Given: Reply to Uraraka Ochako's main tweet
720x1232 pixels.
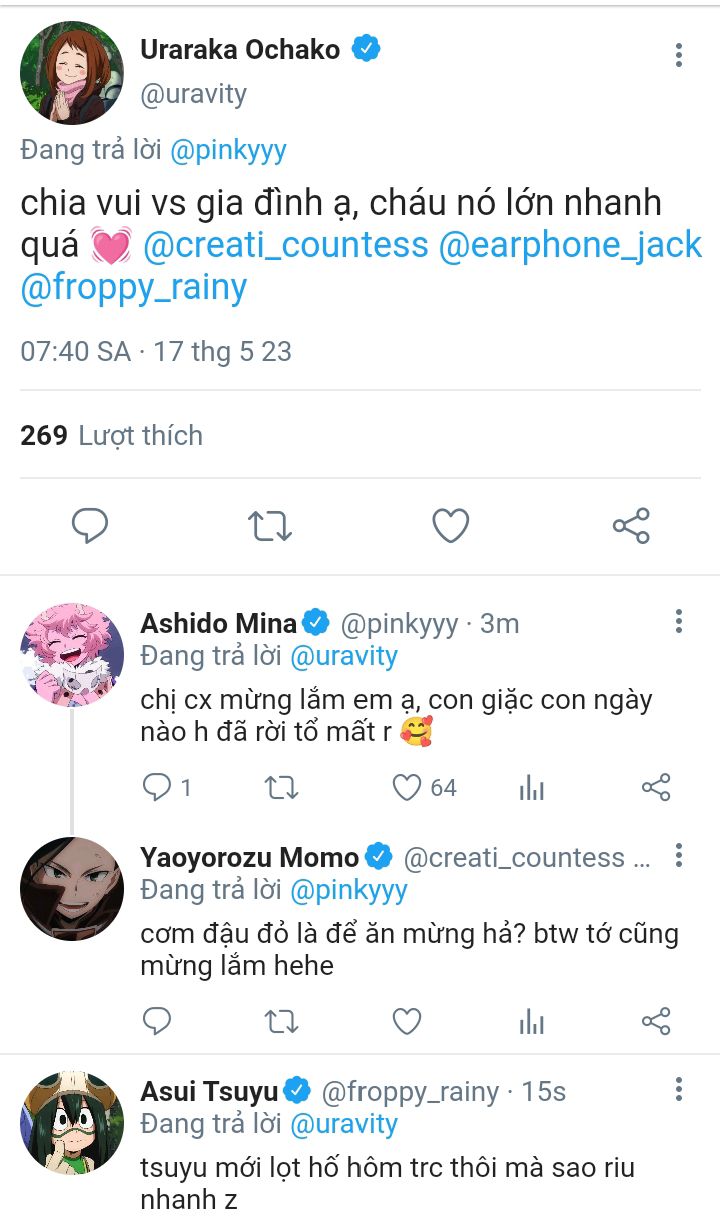Looking at the screenshot, I should [x=90, y=525].
